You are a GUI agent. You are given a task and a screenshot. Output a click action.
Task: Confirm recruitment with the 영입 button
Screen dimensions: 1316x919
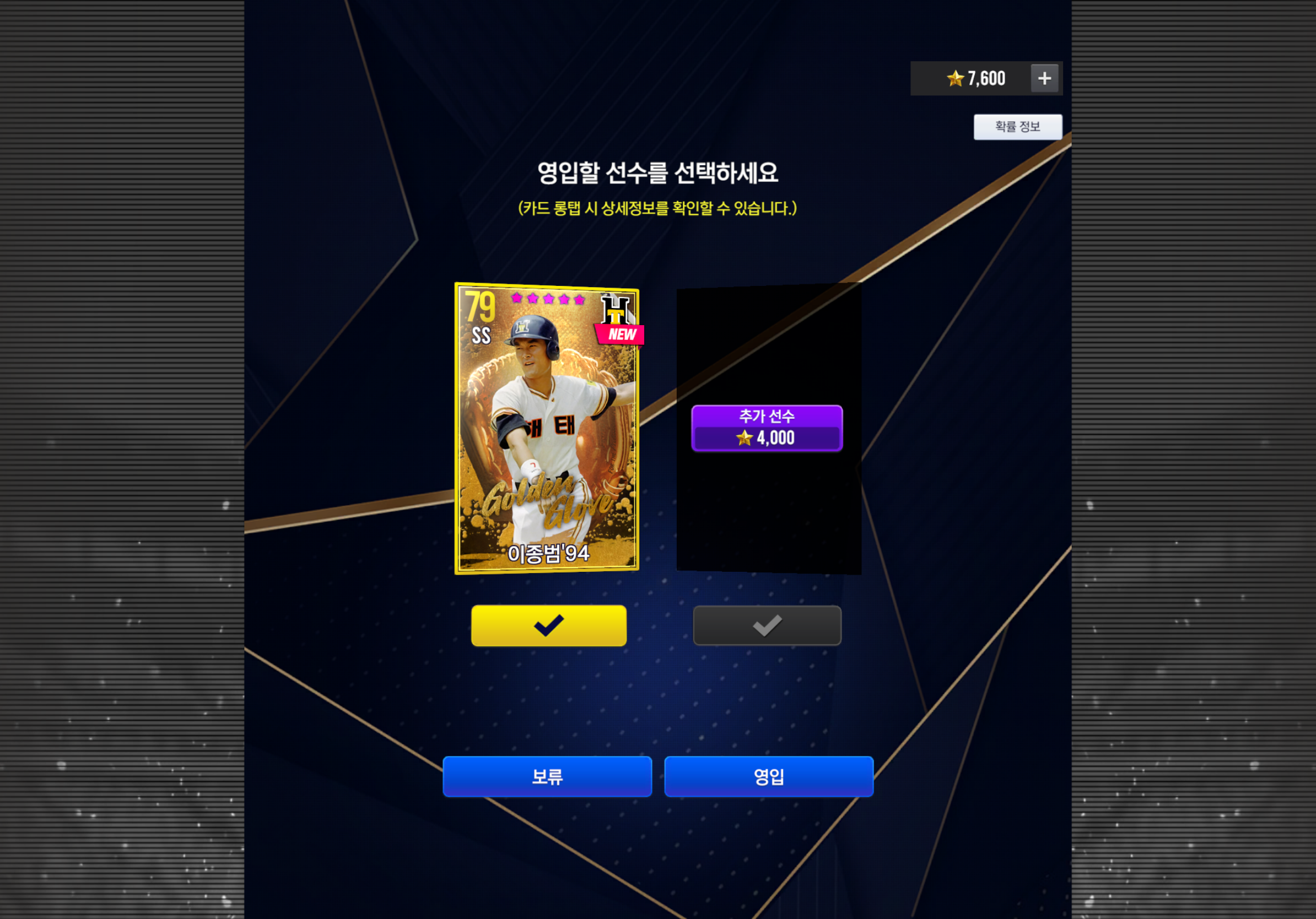coord(769,776)
